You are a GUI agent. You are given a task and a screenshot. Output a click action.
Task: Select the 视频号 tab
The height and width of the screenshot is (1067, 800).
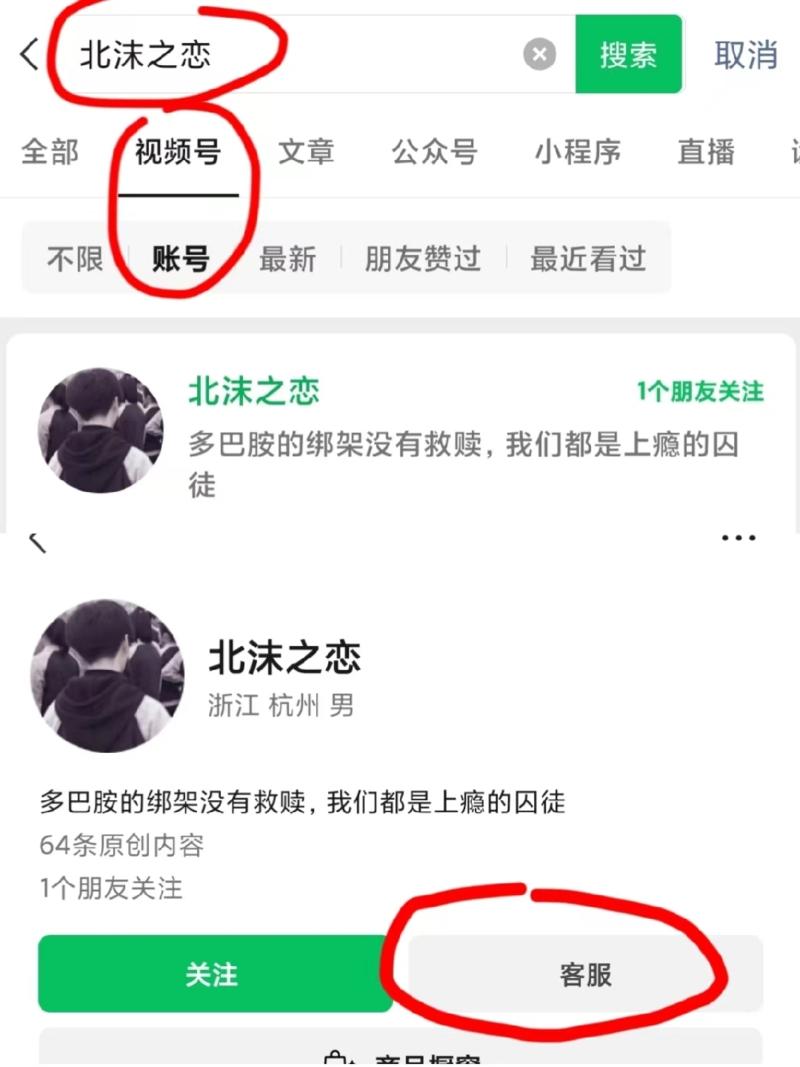[x=178, y=152]
